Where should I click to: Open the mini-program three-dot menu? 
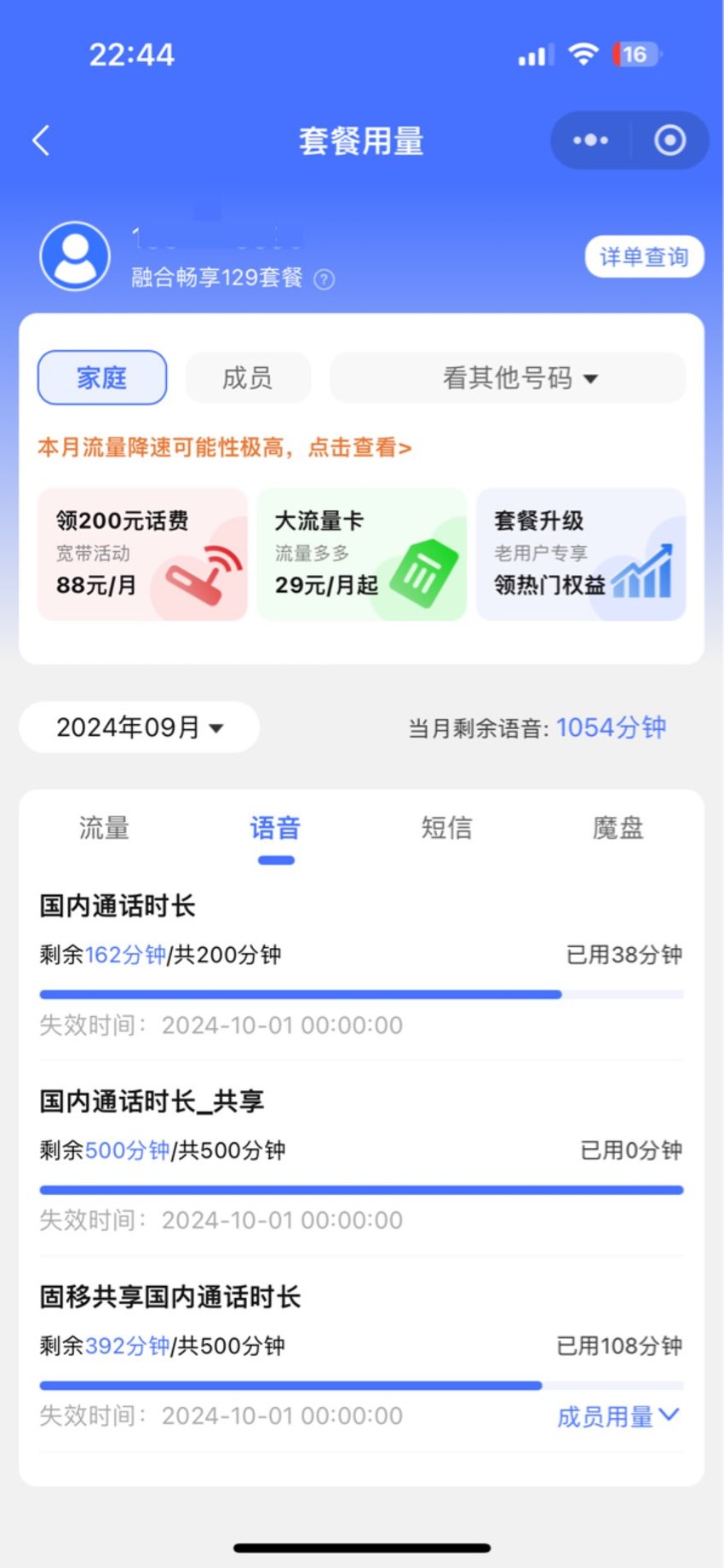[x=590, y=141]
